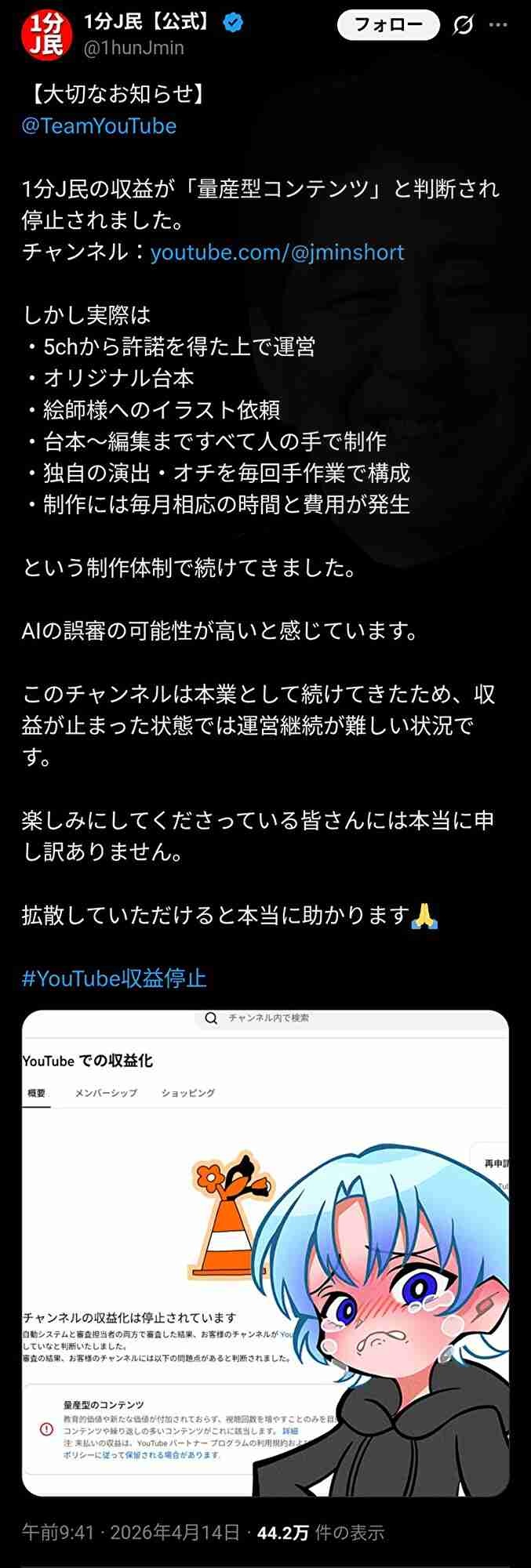Tap the フォロー follow button

[388, 25]
